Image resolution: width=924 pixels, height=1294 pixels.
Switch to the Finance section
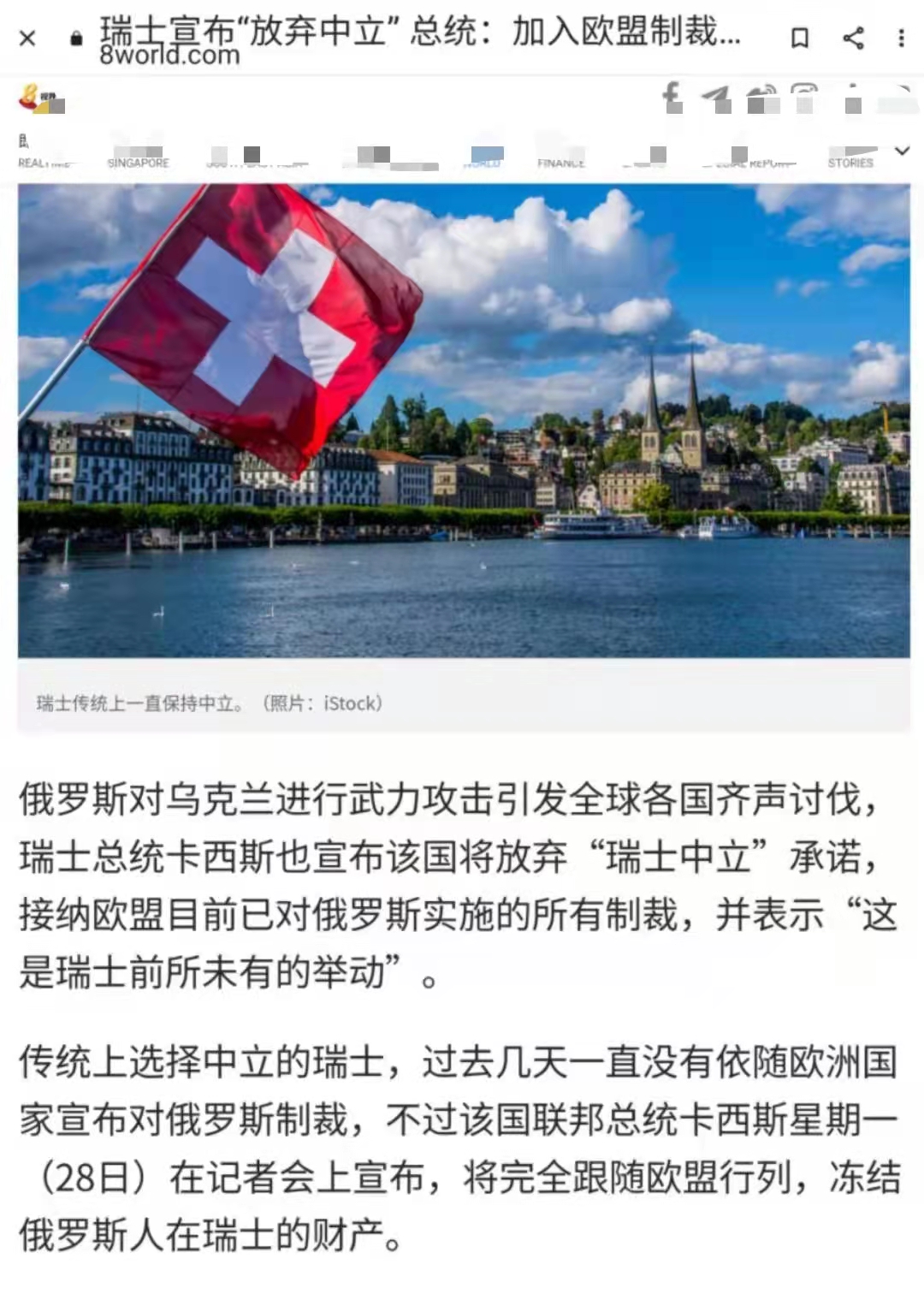(x=561, y=161)
